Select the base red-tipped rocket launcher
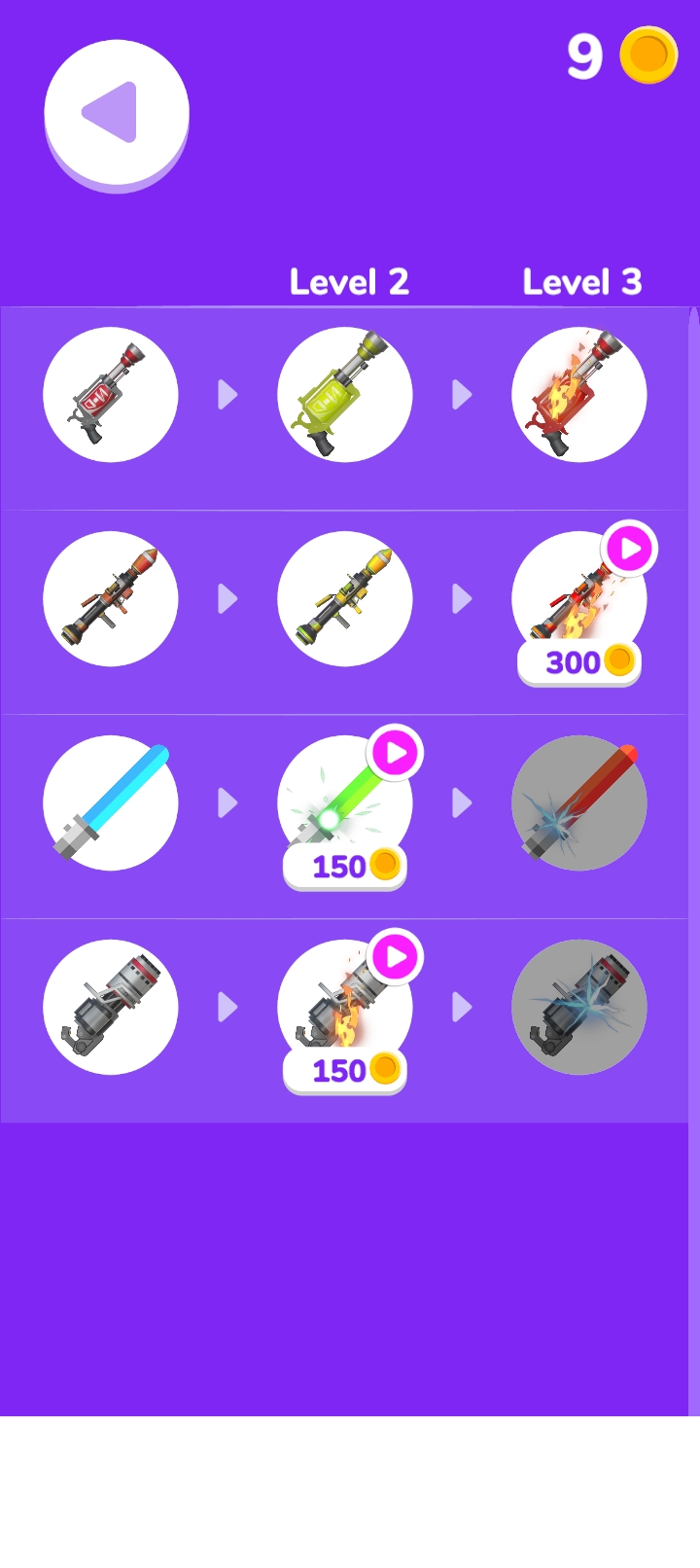The width and height of the screenshot is (700, 1568). coord(111,599)
